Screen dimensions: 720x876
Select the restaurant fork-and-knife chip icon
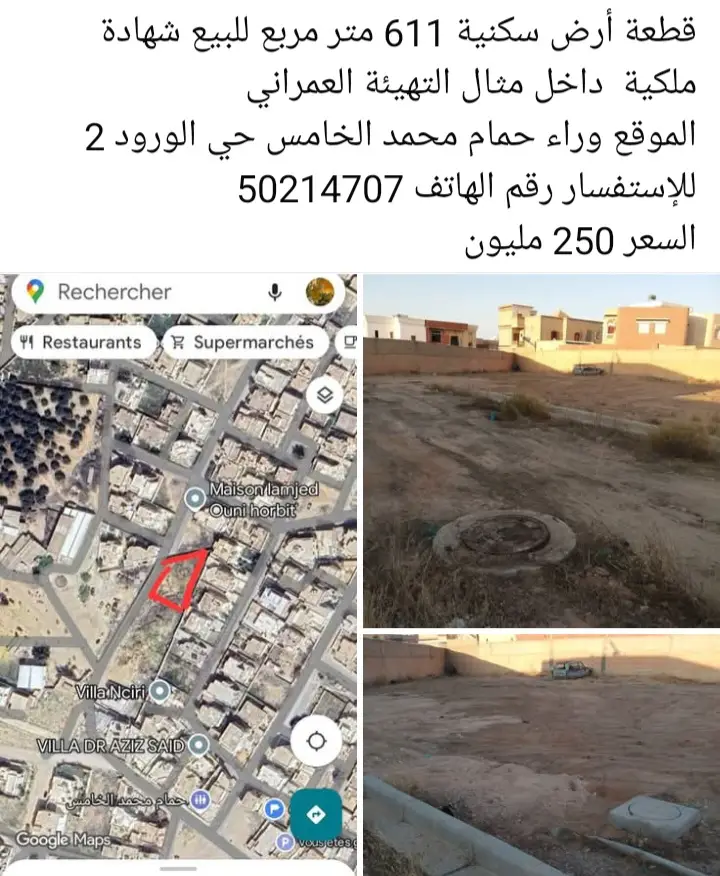28,341
